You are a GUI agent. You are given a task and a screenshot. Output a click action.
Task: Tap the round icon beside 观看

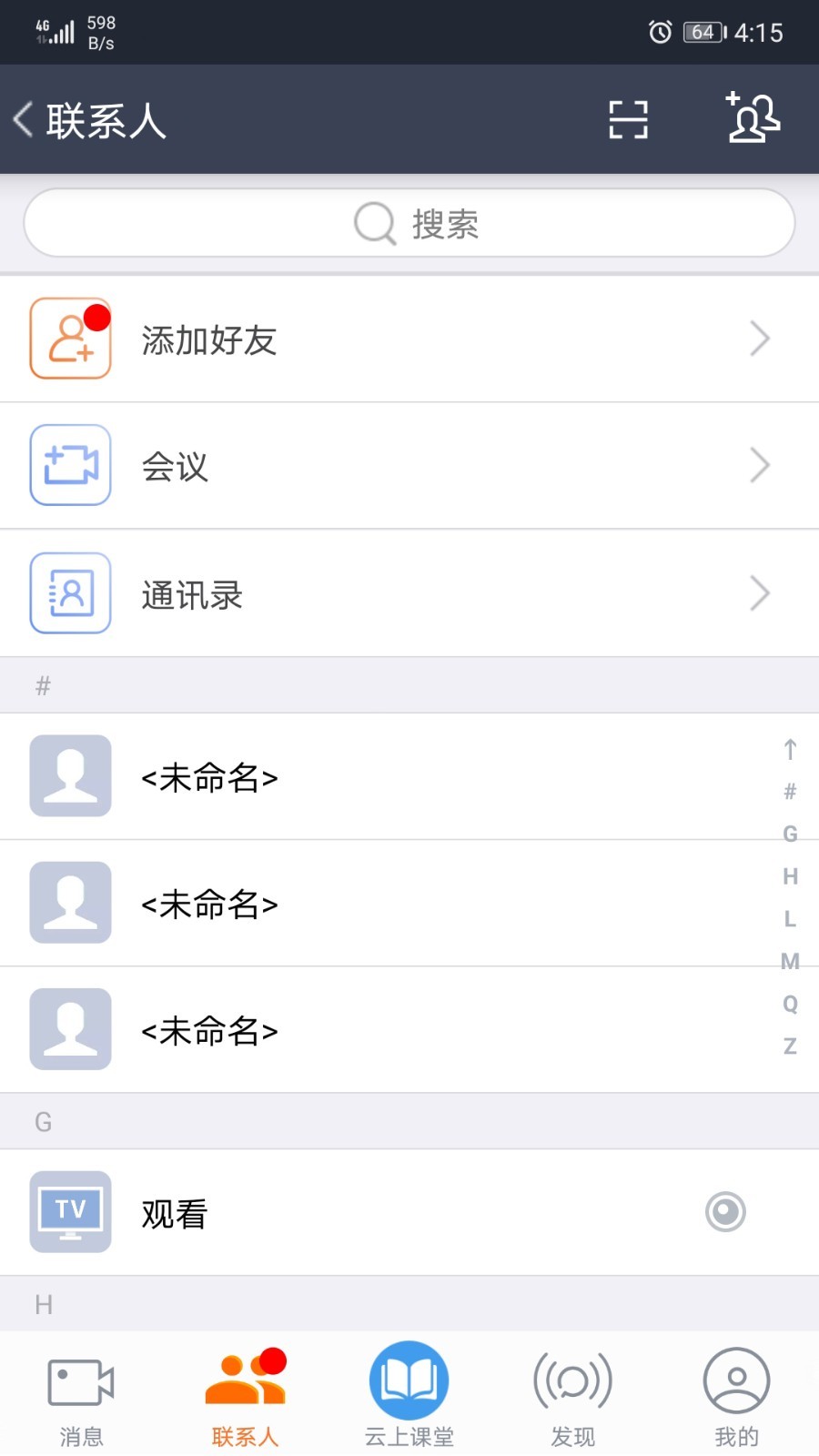coord(725,1212)
